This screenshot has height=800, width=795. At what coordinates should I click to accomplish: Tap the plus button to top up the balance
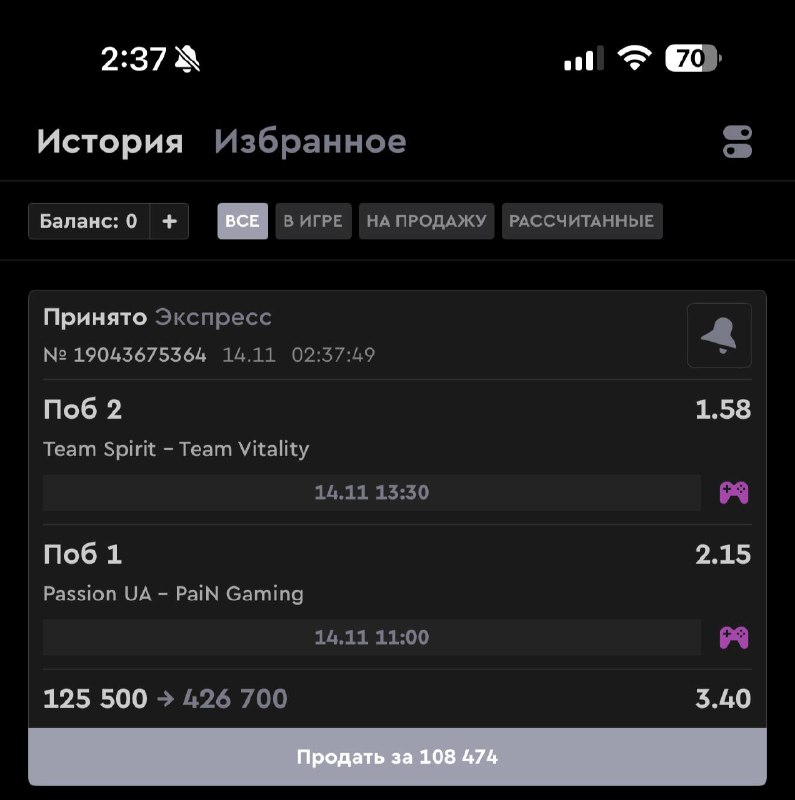point(169,221)
